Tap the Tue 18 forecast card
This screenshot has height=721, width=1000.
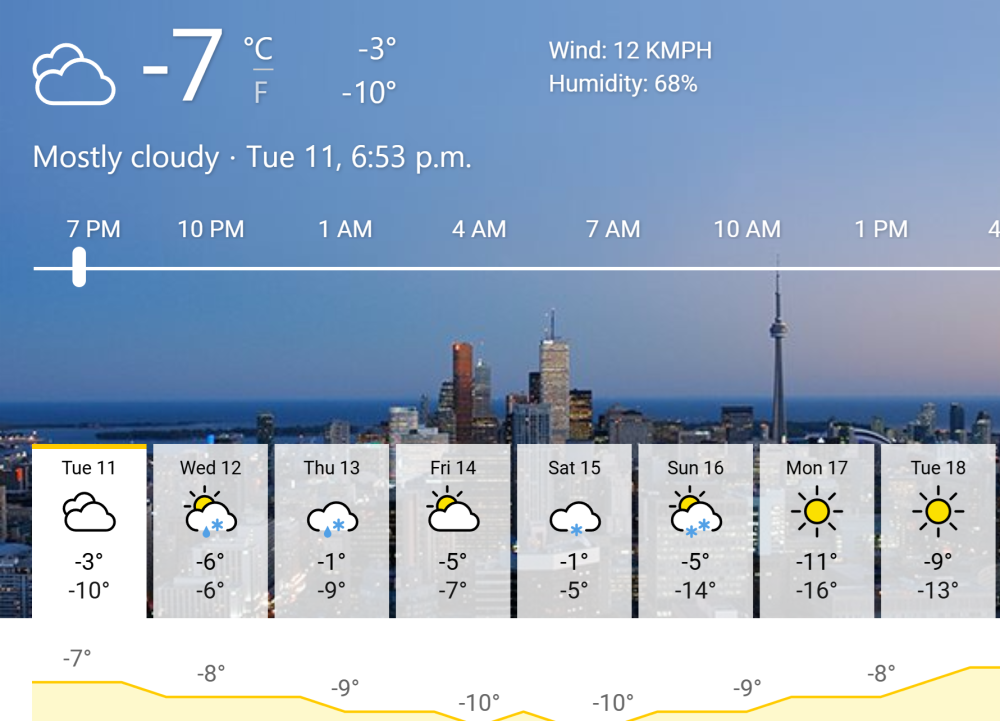pos(938,530)
